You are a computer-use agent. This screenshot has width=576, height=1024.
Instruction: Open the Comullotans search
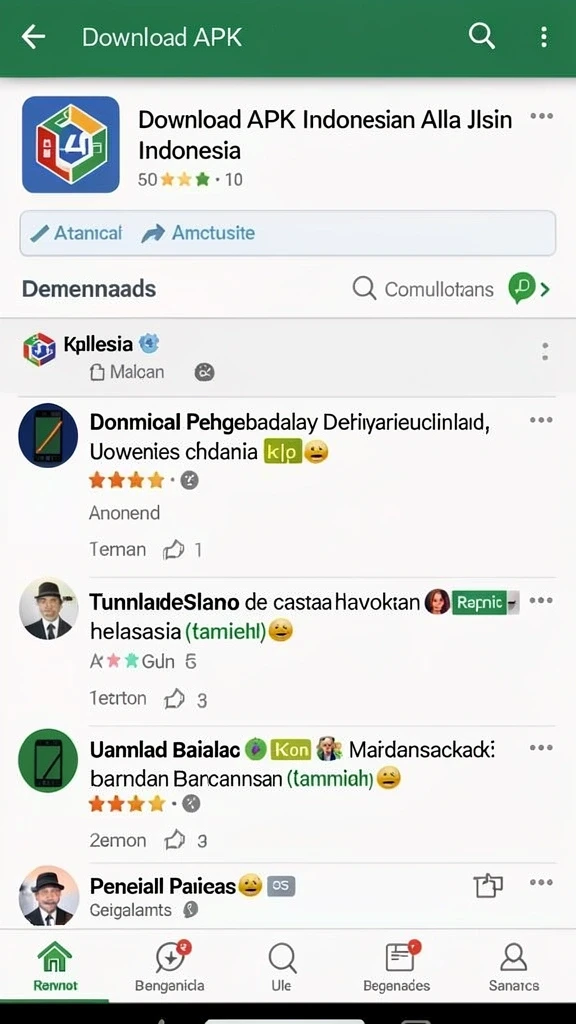tap(423, 289)
